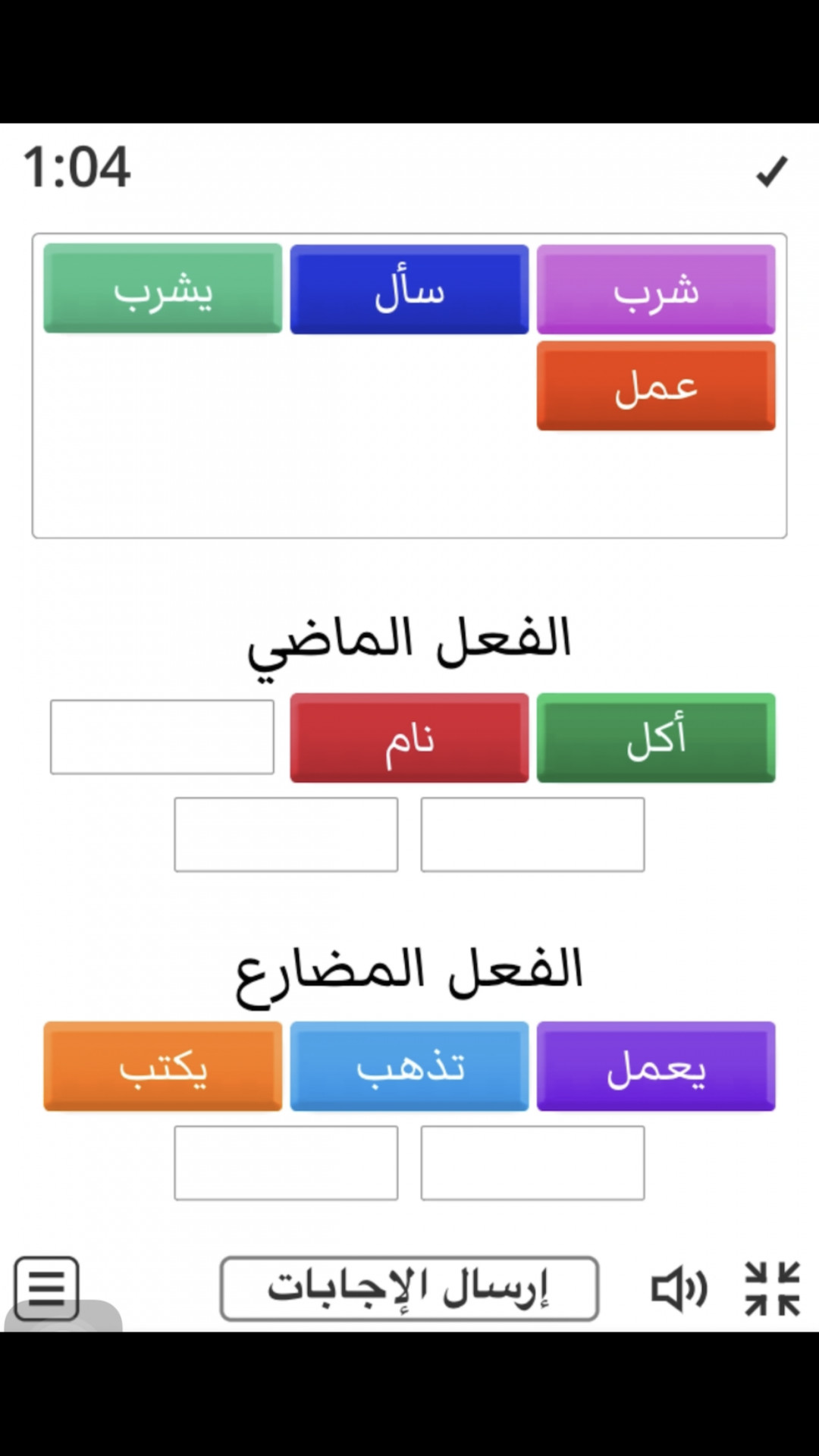
Task: Submit answers with إرسال الإجابات
Action: click(409, 1288)
